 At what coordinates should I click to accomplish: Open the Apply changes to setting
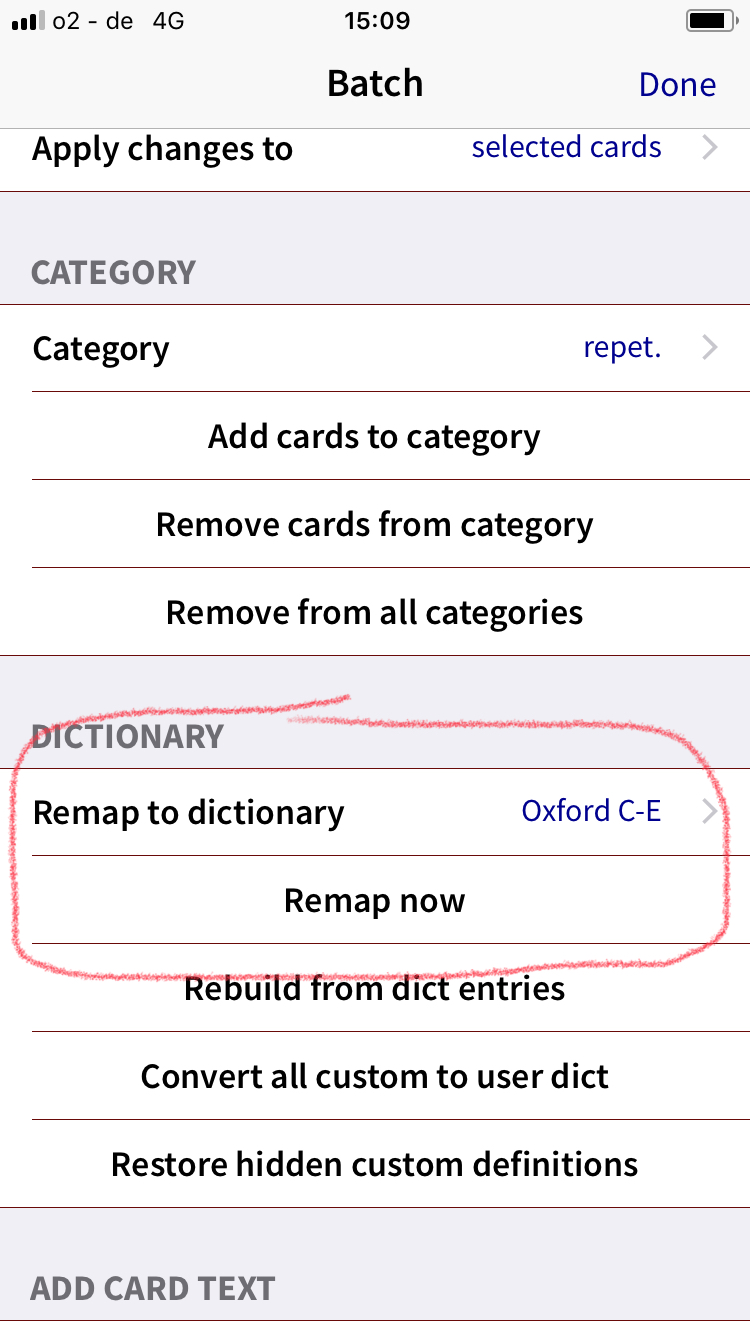click(375, 148)
